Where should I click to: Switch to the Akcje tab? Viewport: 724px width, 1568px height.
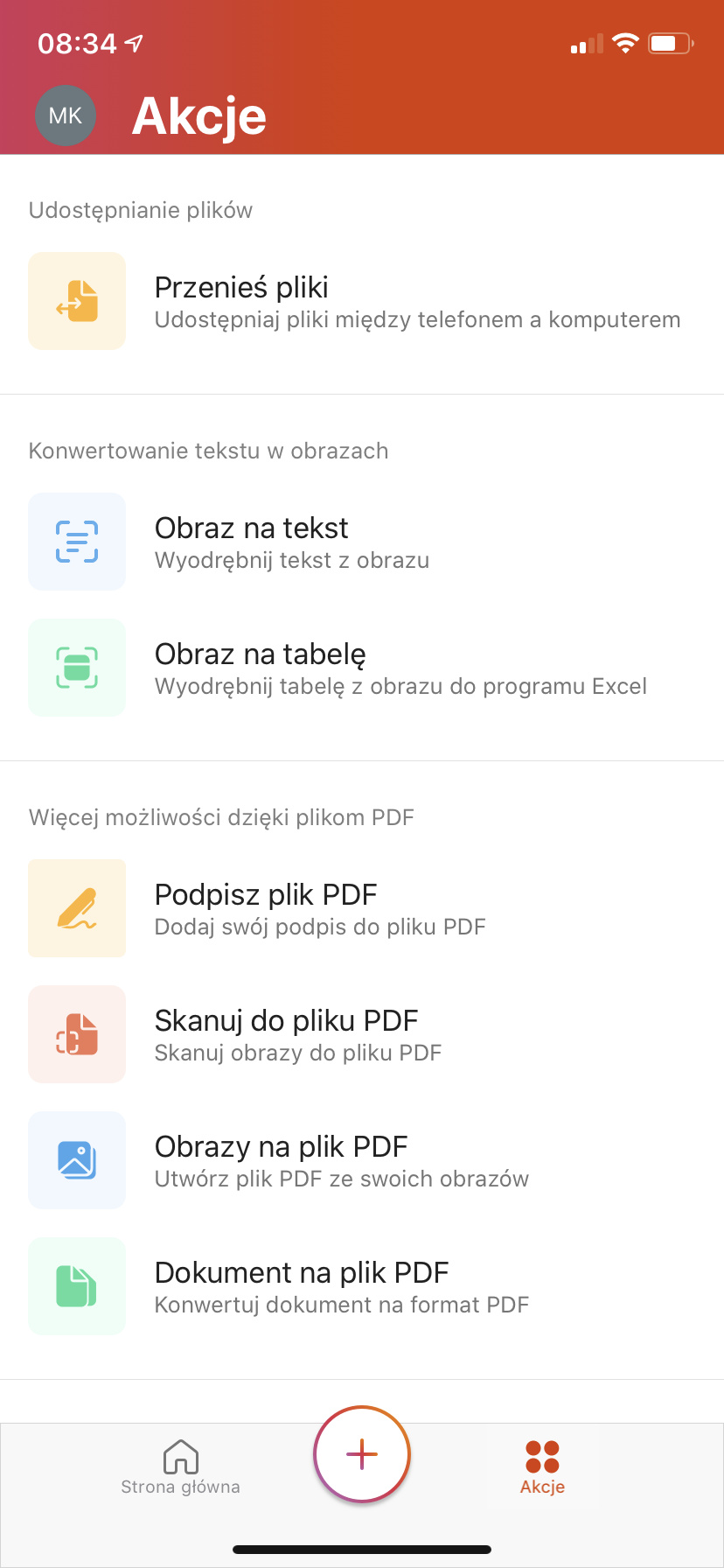pos(542,1467)
